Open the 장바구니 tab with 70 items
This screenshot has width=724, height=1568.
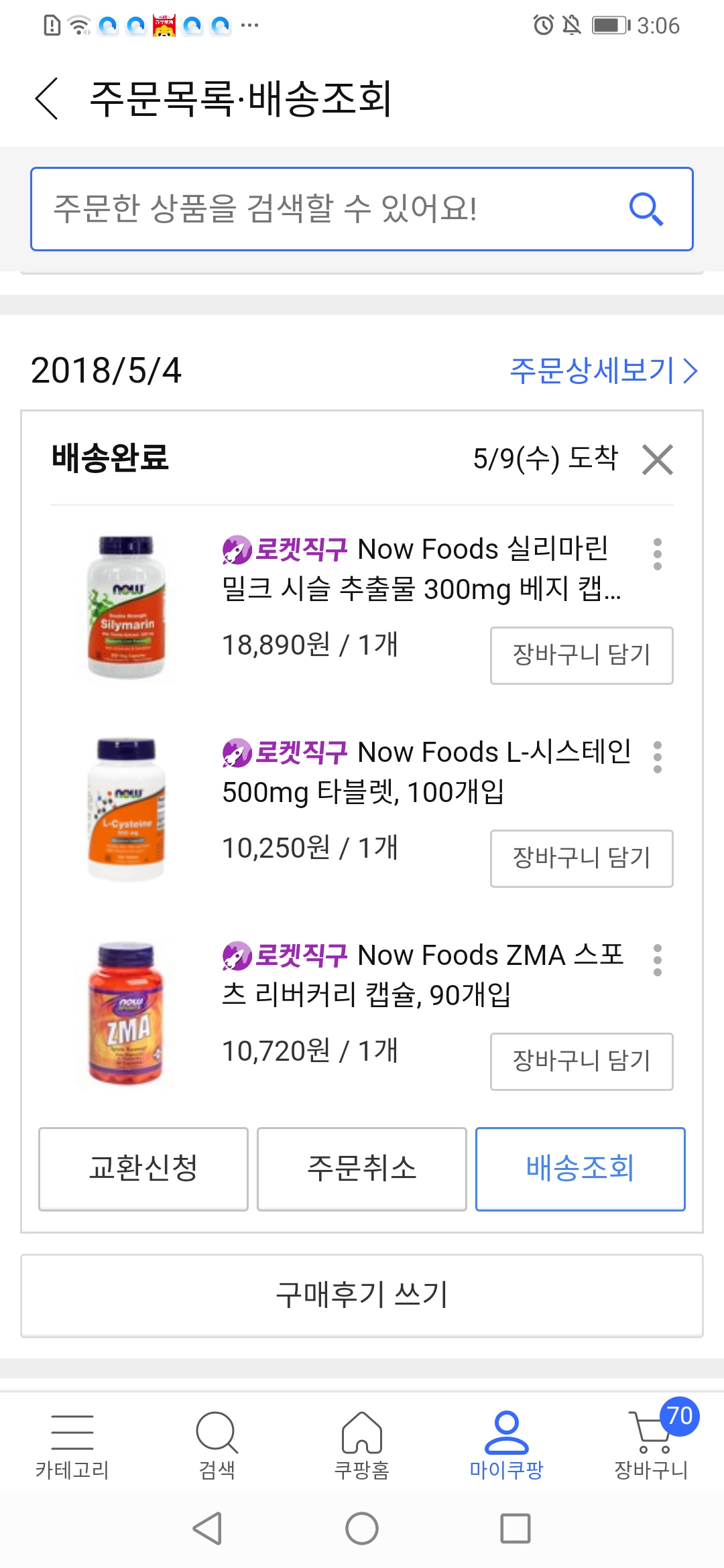point(652,1444)
